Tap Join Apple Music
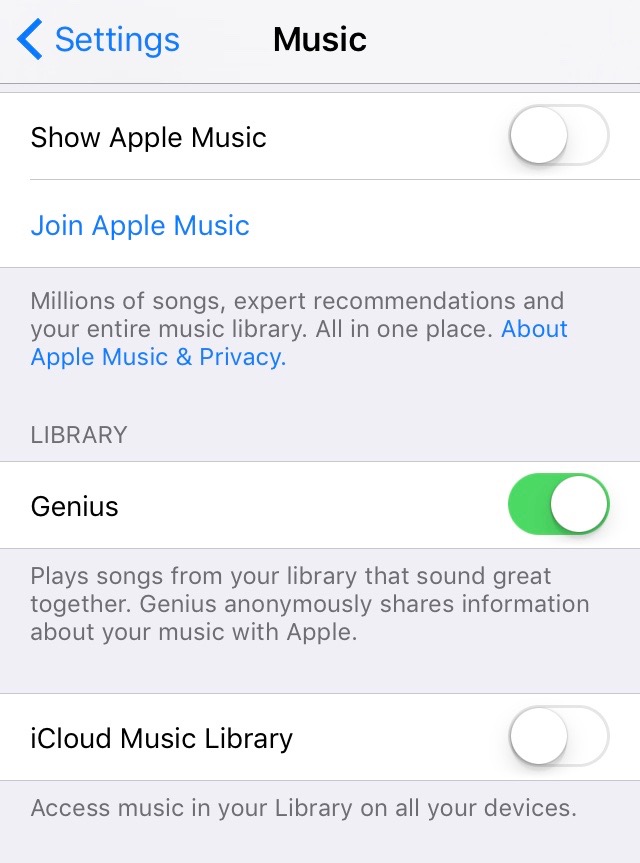This screenshot has width=640, height=863. tap(140, 225)
